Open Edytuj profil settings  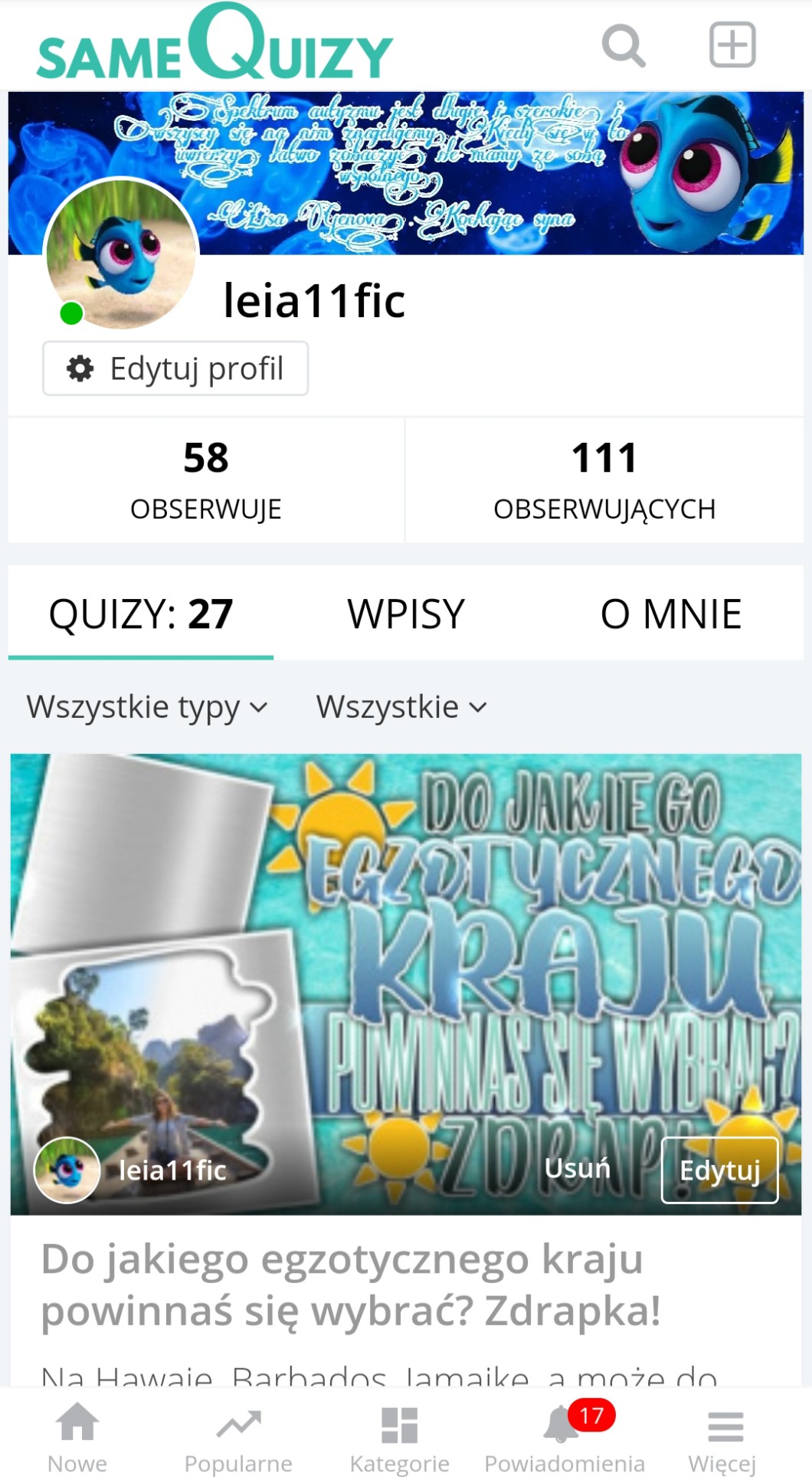click(x=175, y=368)
